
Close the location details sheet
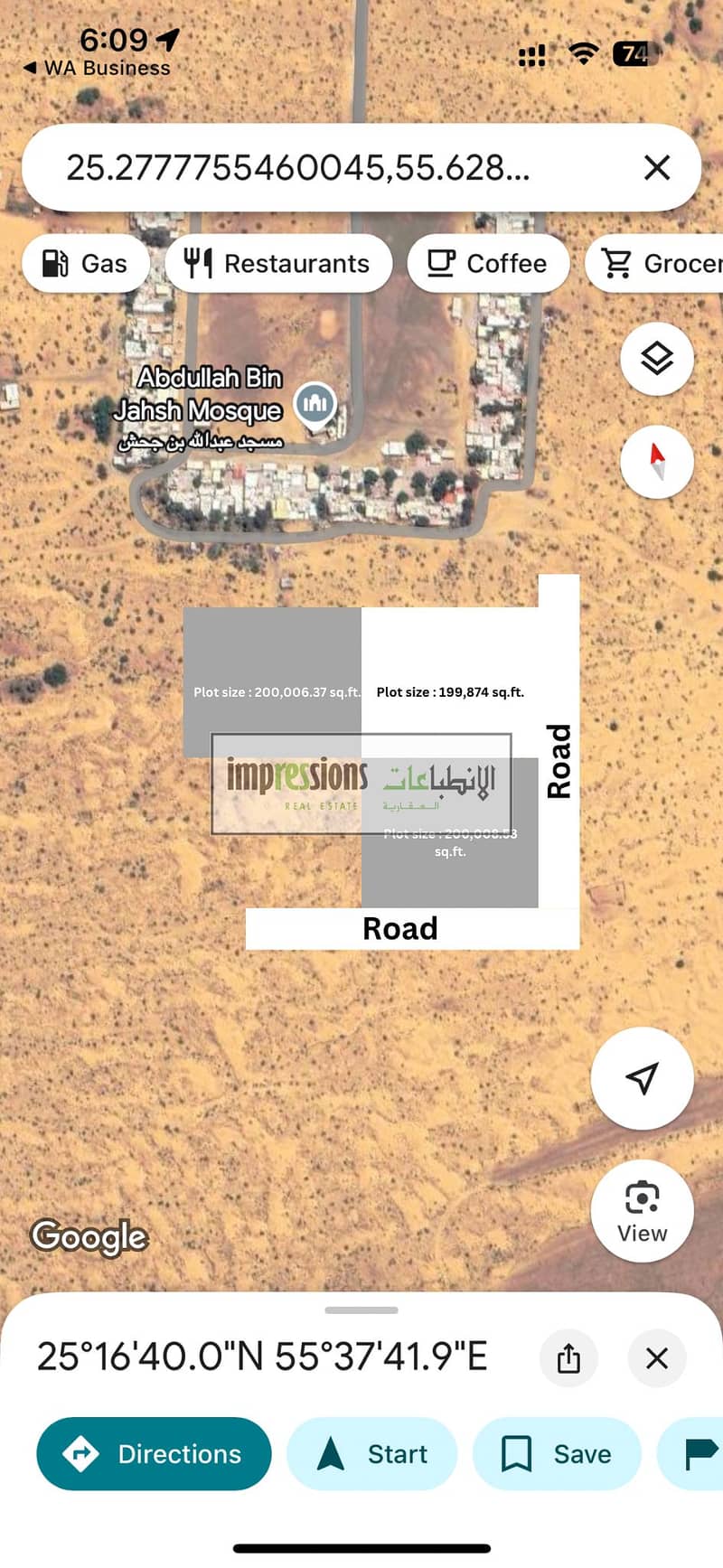point(657,1357)
